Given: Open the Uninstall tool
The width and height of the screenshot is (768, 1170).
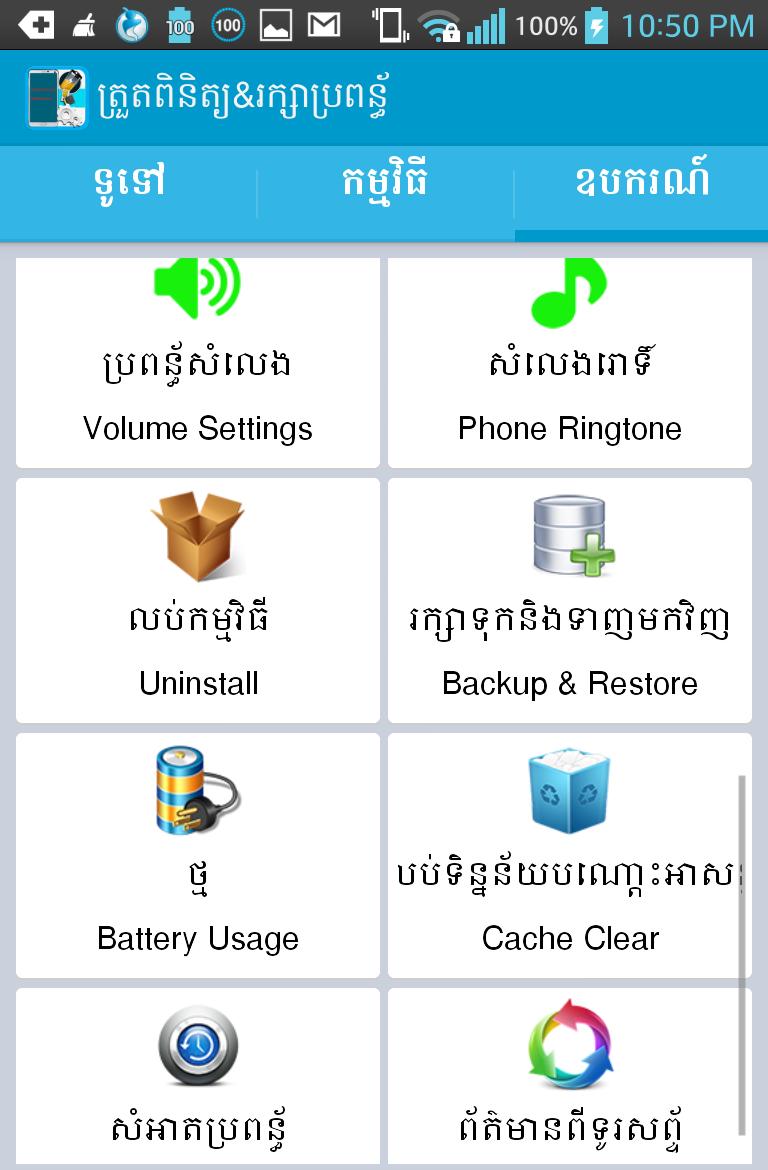Looking at the screenshot, I should 198,600.
